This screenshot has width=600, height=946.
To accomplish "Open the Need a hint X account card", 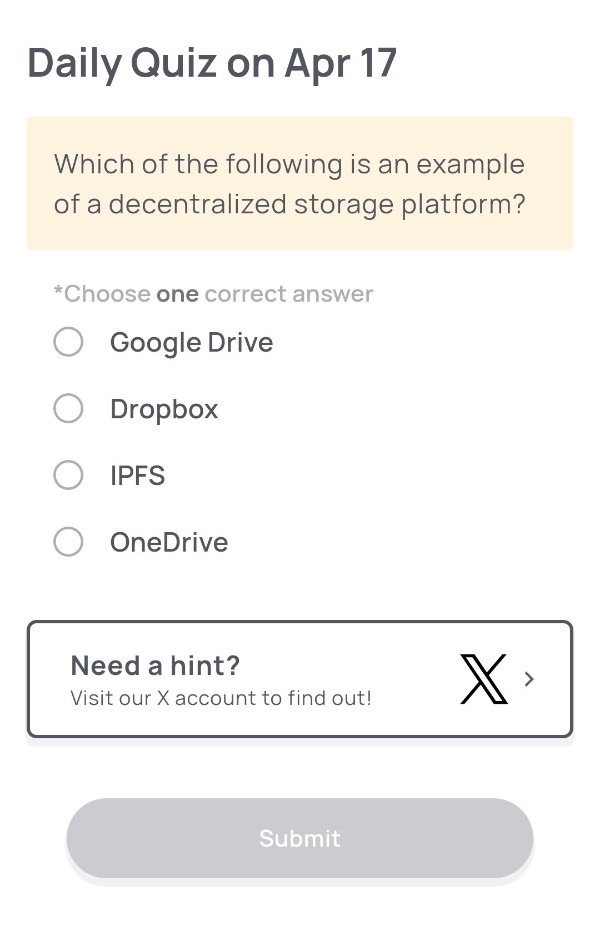I will (299, 679).
